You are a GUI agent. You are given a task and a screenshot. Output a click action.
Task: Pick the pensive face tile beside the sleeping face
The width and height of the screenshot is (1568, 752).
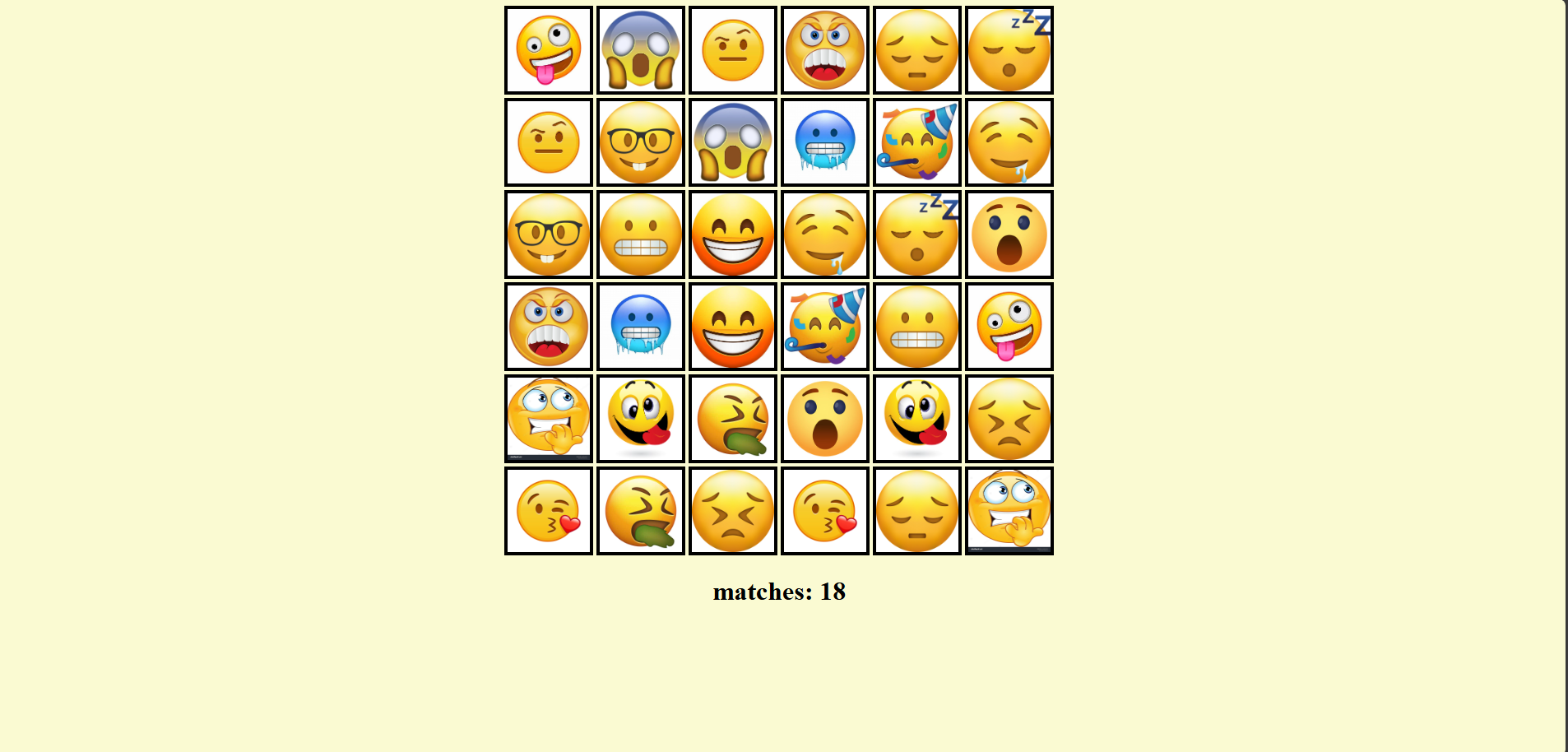tap(917, 50)
